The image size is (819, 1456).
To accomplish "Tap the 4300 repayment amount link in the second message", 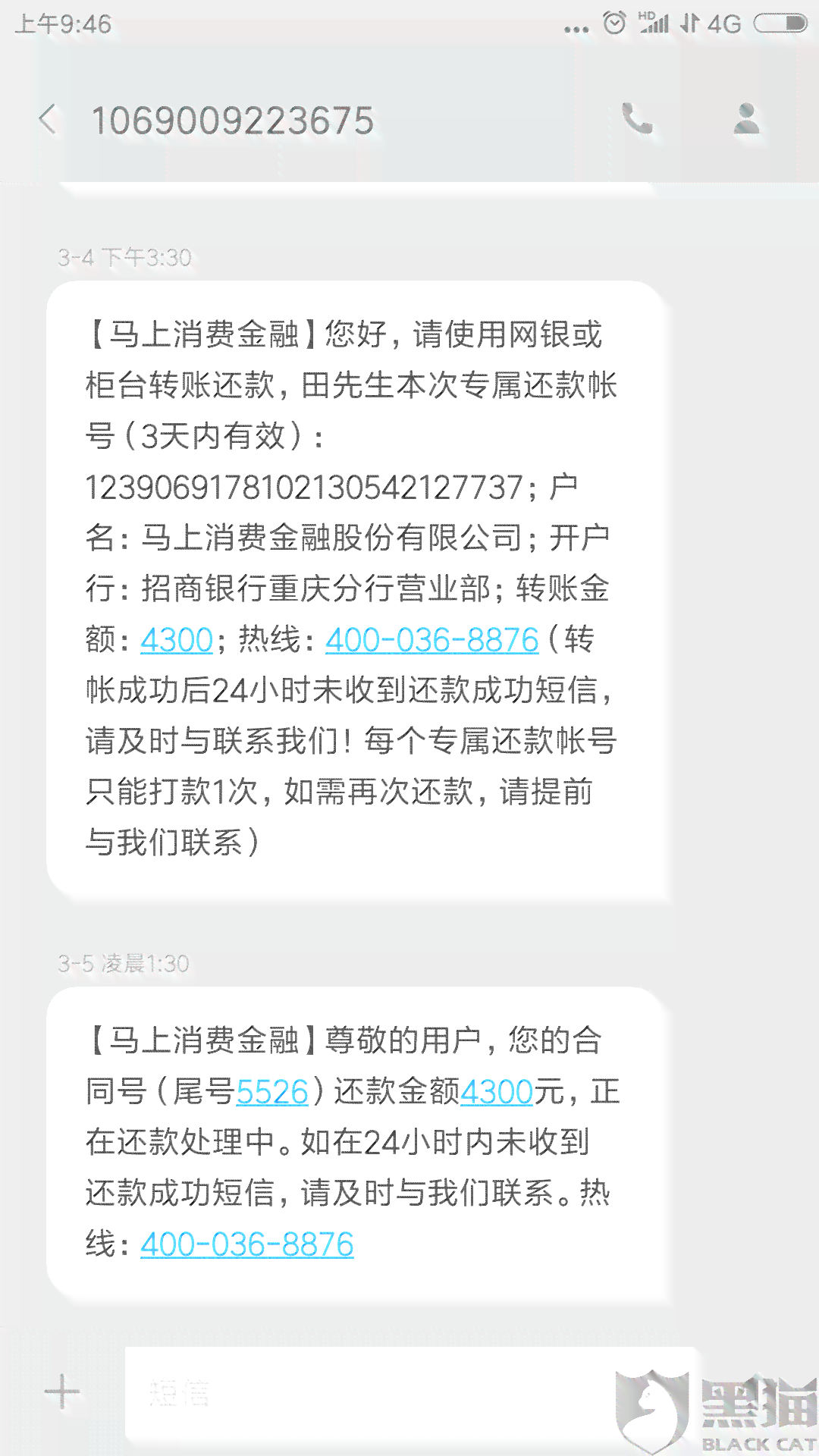I will tap(497, 1092).
